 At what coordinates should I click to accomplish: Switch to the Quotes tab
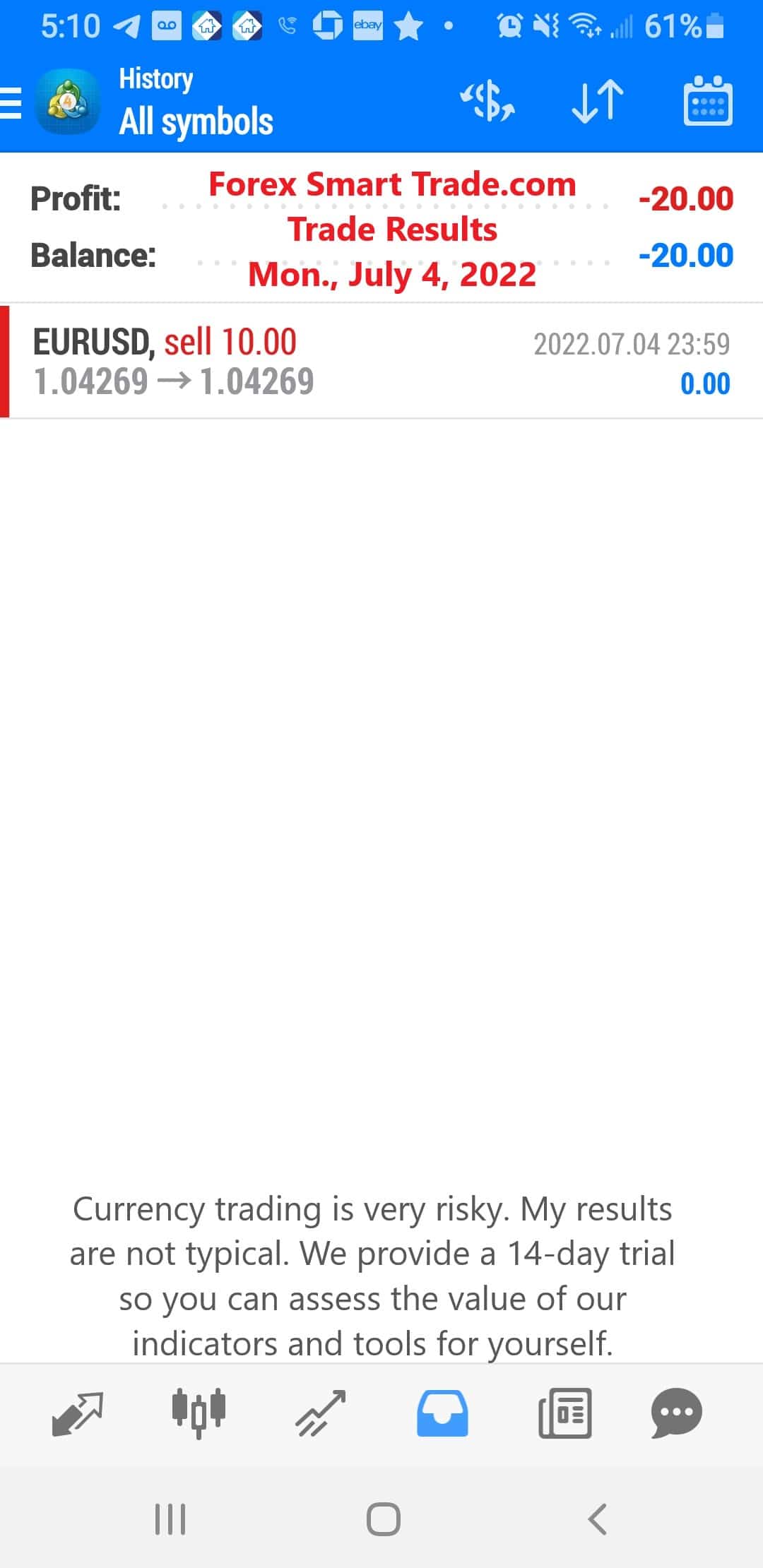coord(78,1413)
